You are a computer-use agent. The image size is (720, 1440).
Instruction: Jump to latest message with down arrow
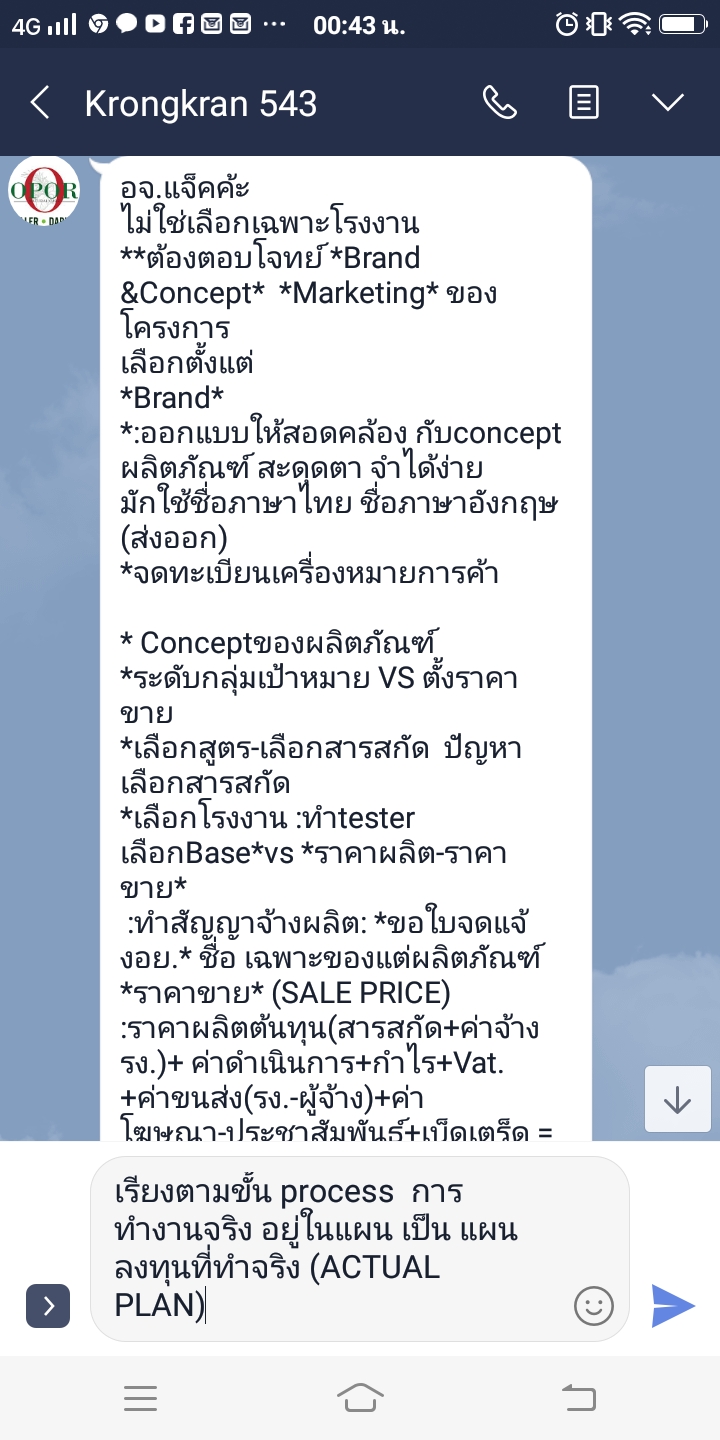point(677,1100)
